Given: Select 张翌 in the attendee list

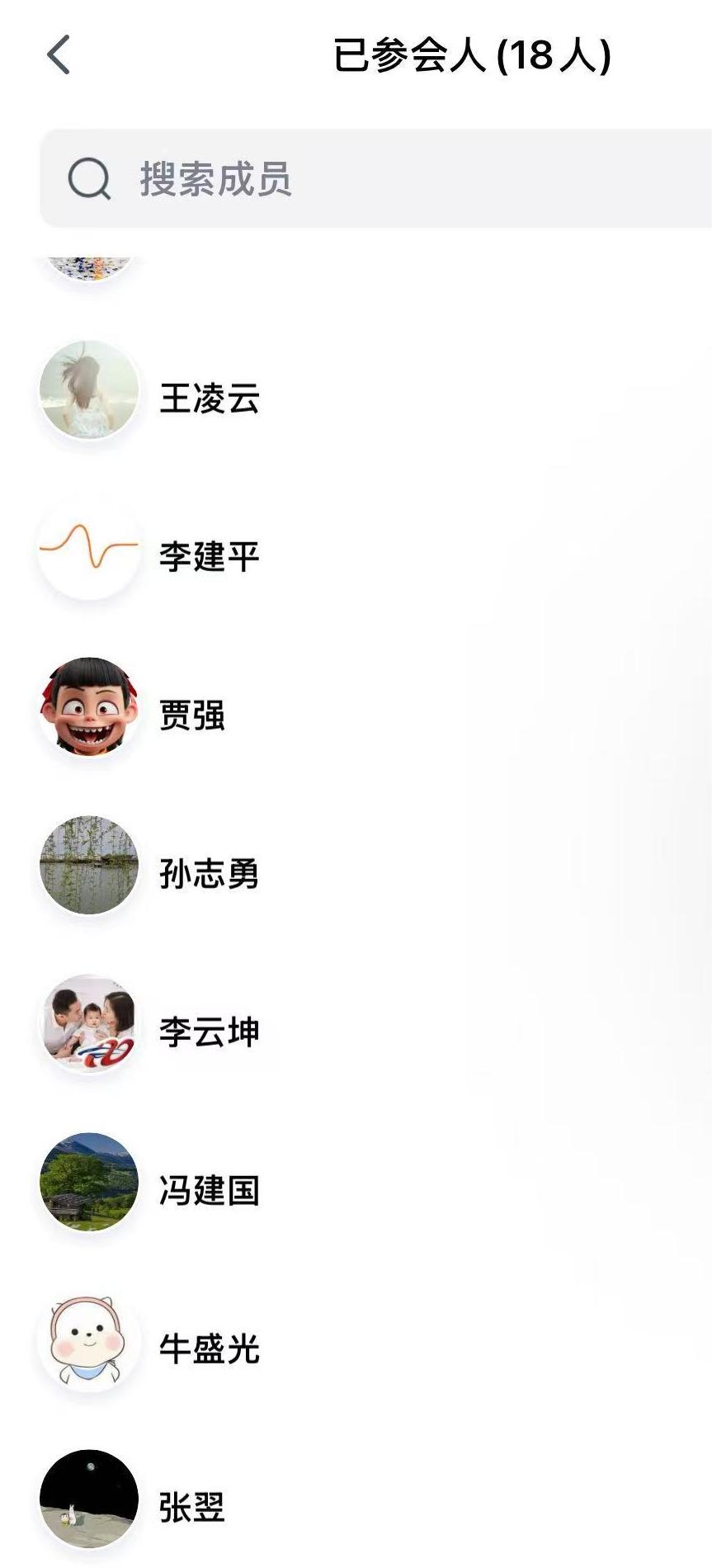Looking at the screenshot, I should point(192,1507).
